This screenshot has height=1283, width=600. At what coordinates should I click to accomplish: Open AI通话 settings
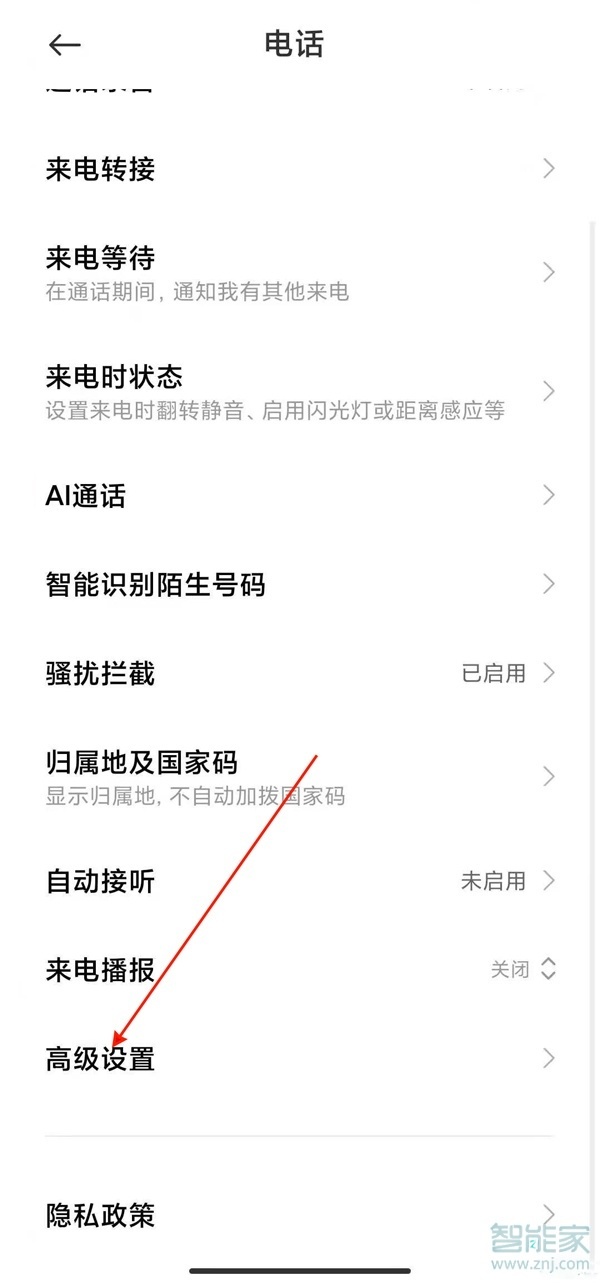(299, 495)
